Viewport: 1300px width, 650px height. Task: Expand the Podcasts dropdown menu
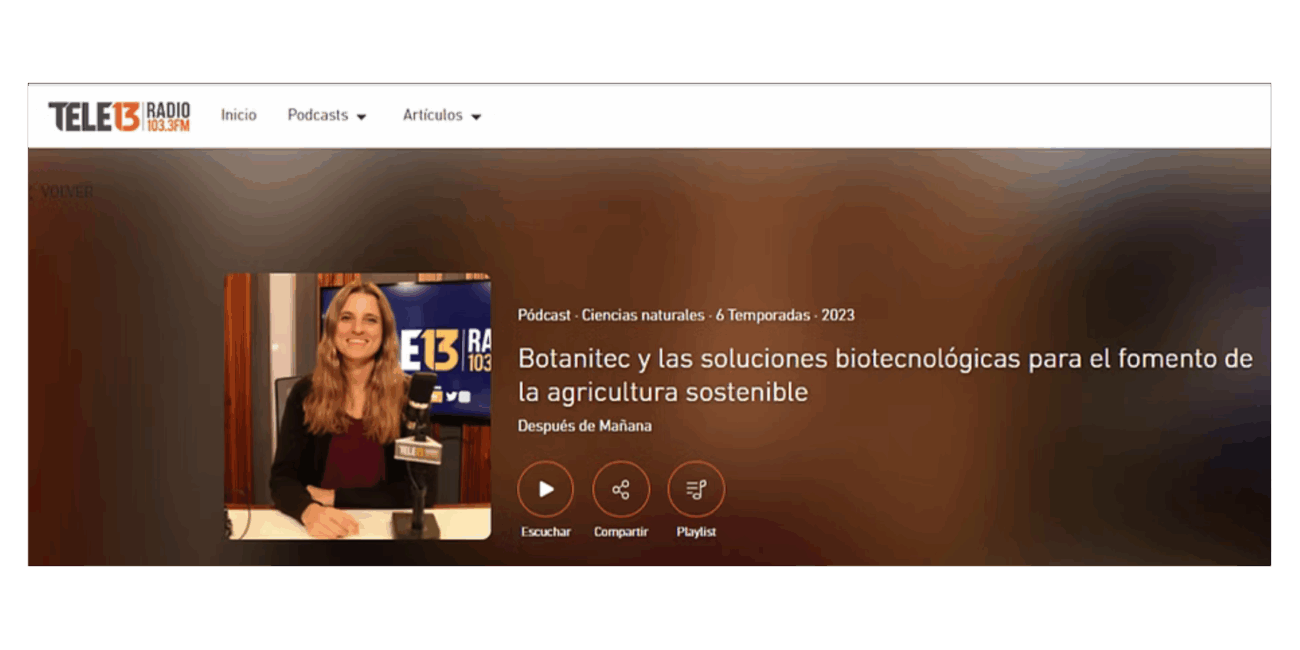[x=327, y=115]
